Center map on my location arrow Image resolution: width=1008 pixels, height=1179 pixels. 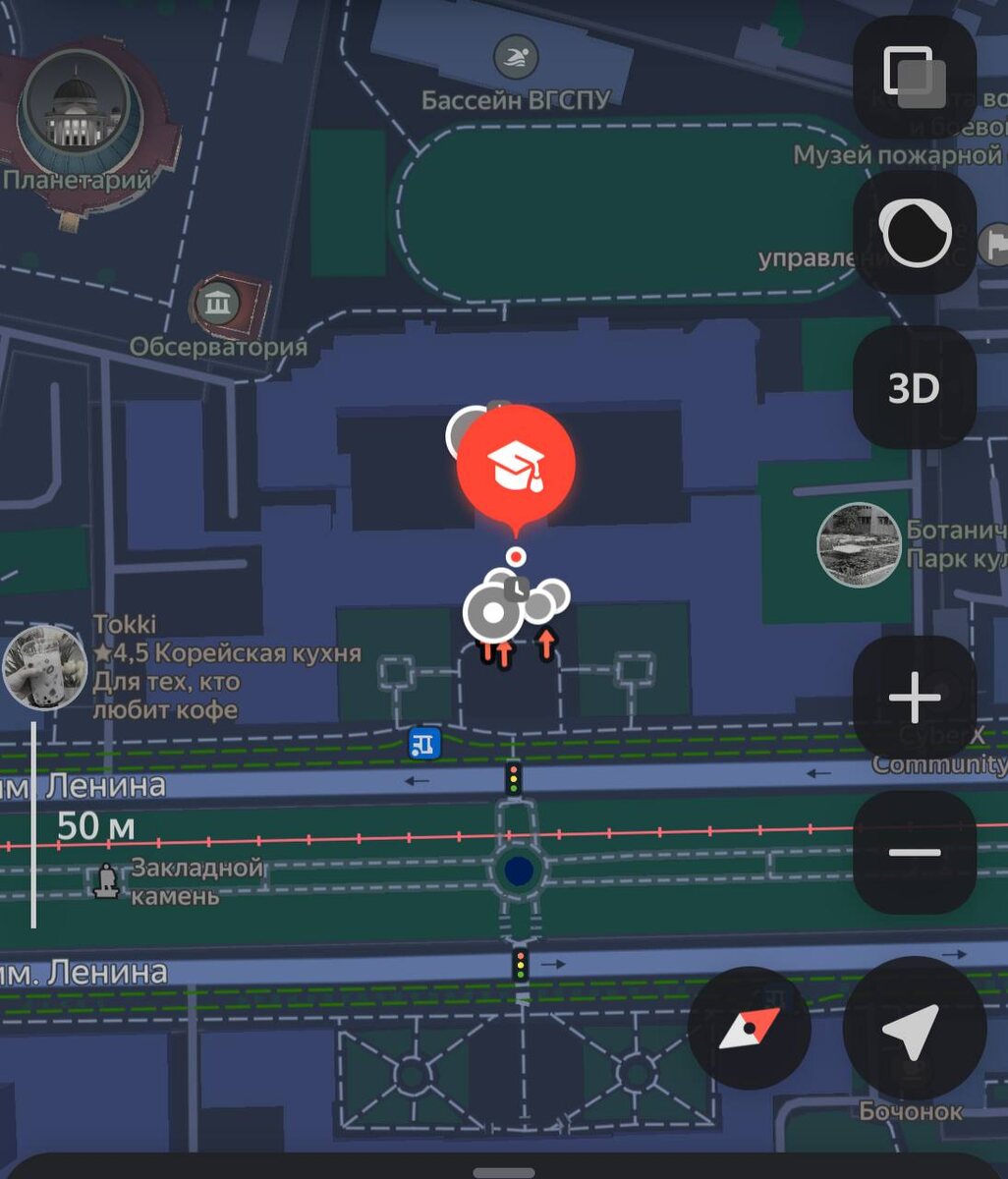coord(914,1029)
